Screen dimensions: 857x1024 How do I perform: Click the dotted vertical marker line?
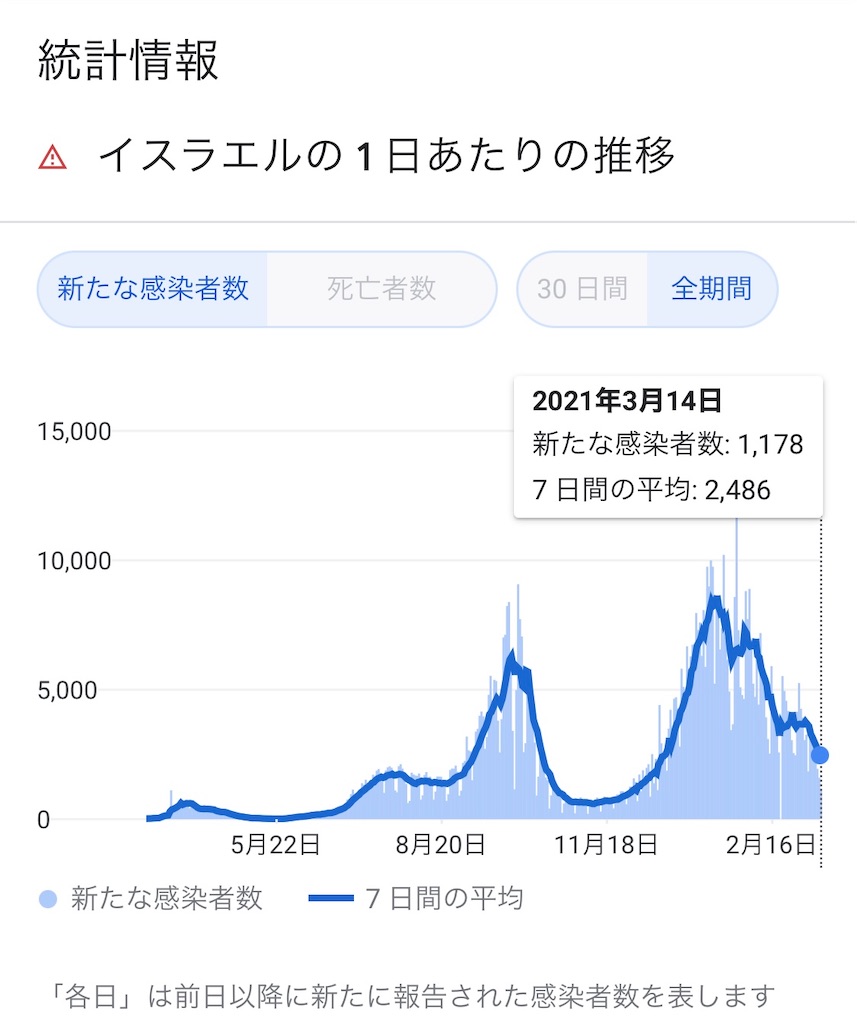point(823,650)
